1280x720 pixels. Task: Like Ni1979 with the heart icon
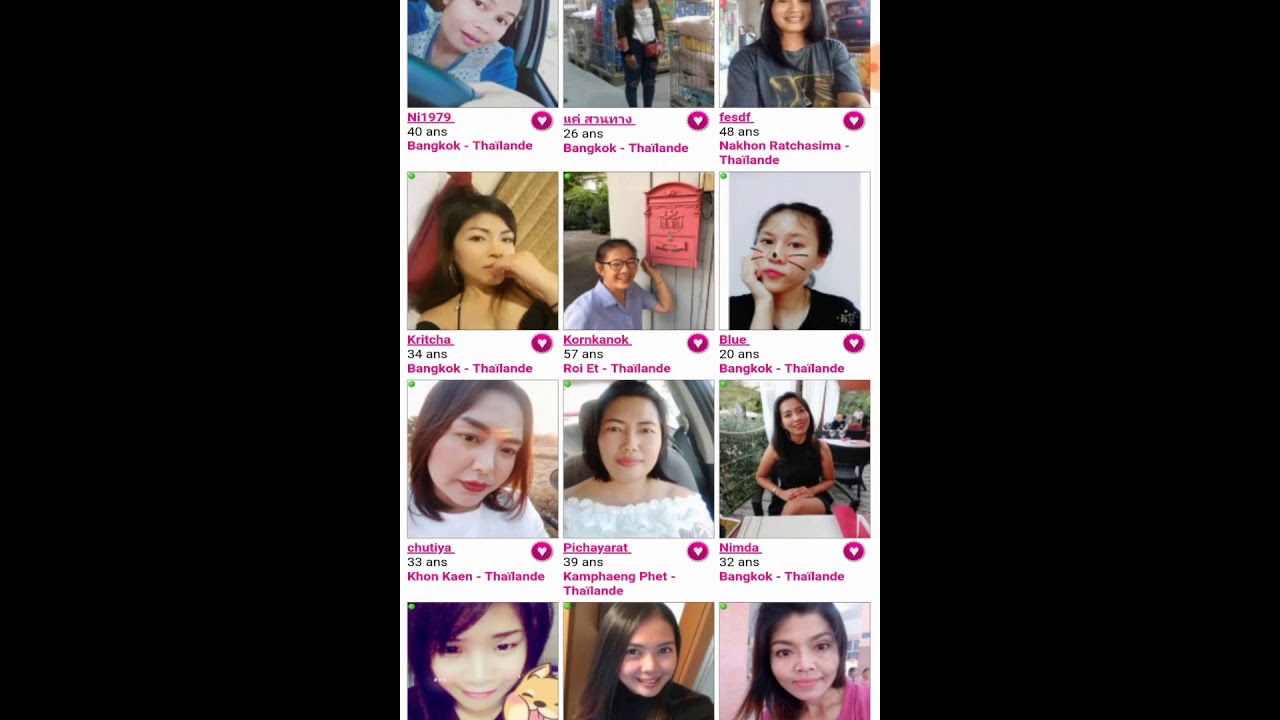tap(541, 121)
